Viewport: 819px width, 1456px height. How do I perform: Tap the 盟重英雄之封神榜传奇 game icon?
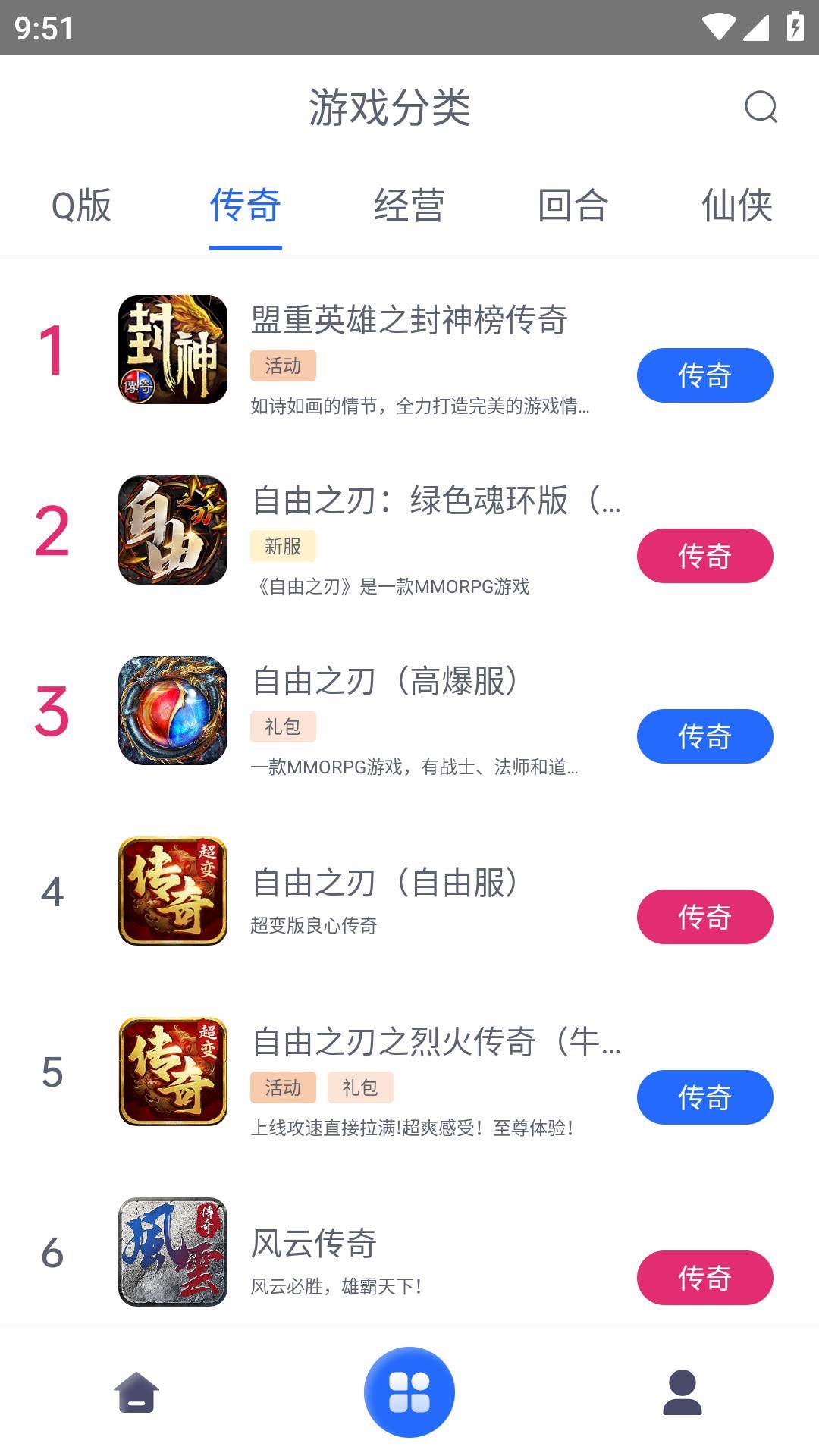pos(174,349)
